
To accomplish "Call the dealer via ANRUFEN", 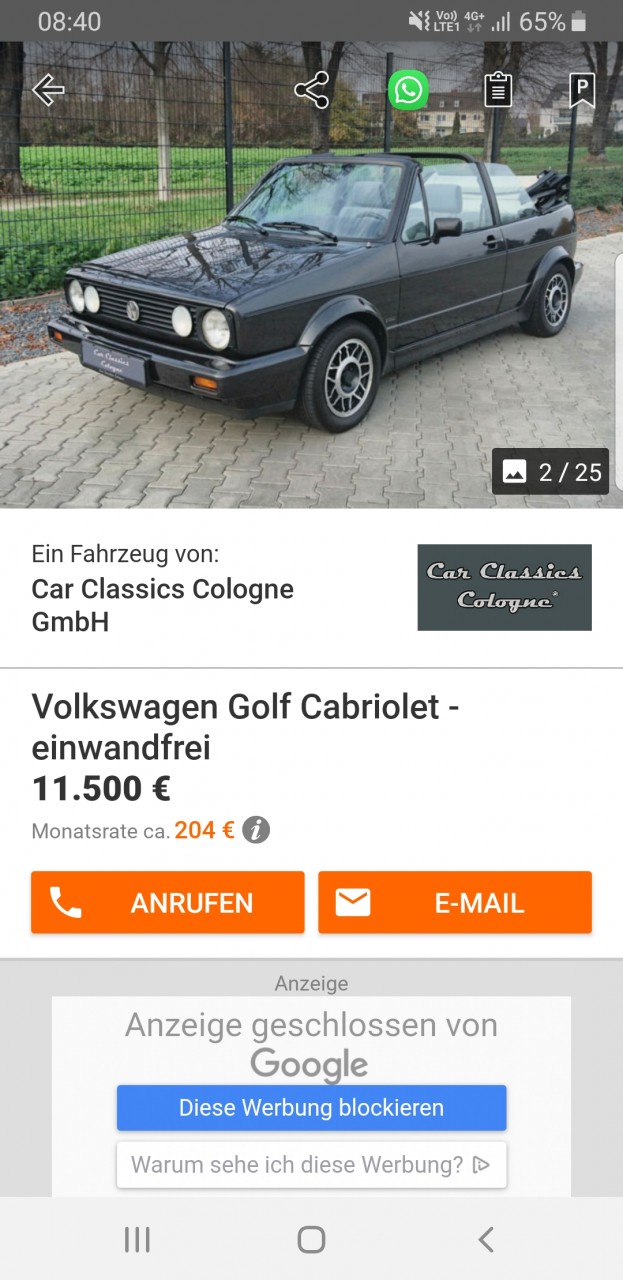I will 167,902.
